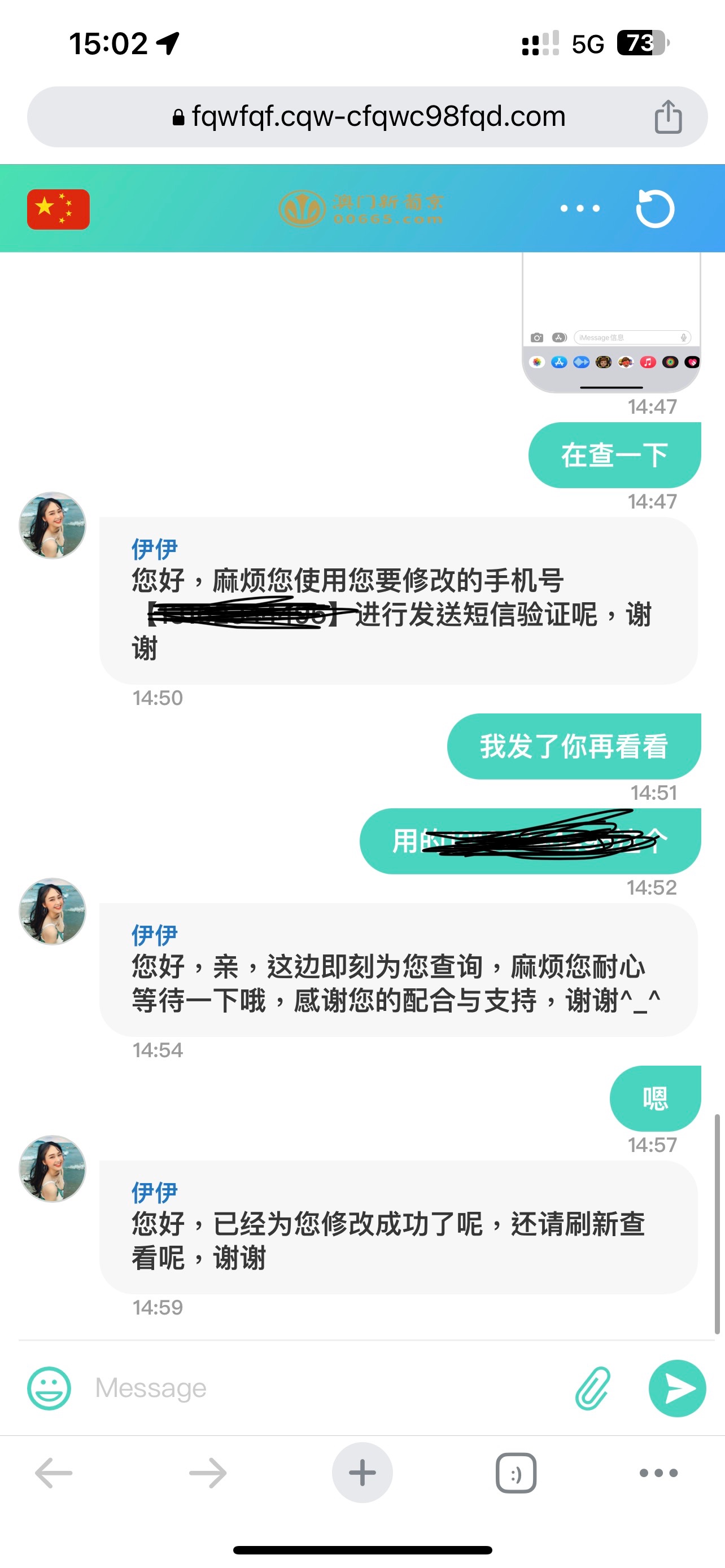
Task: Open the sent screenshot image
Action: 611,323
